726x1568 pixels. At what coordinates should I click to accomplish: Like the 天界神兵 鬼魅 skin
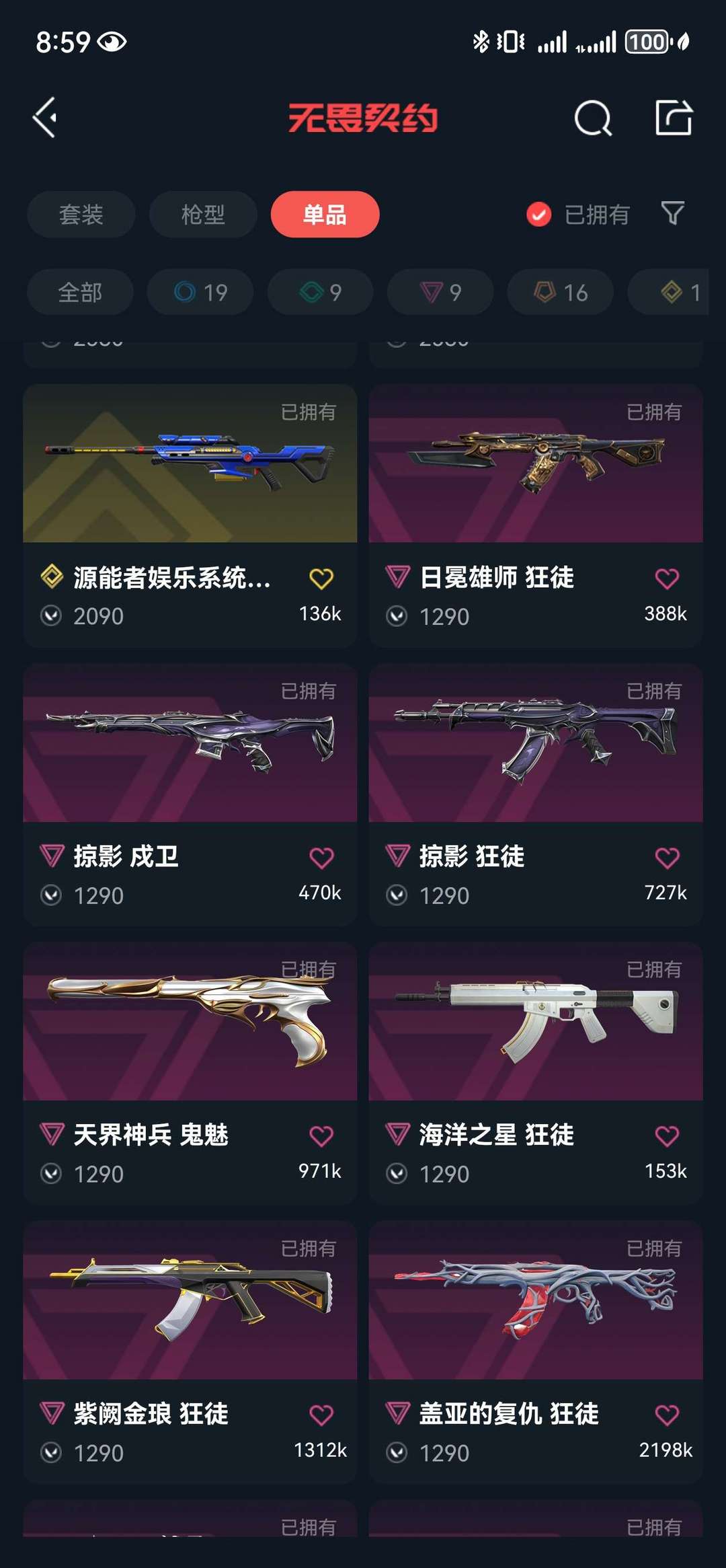321,1136
